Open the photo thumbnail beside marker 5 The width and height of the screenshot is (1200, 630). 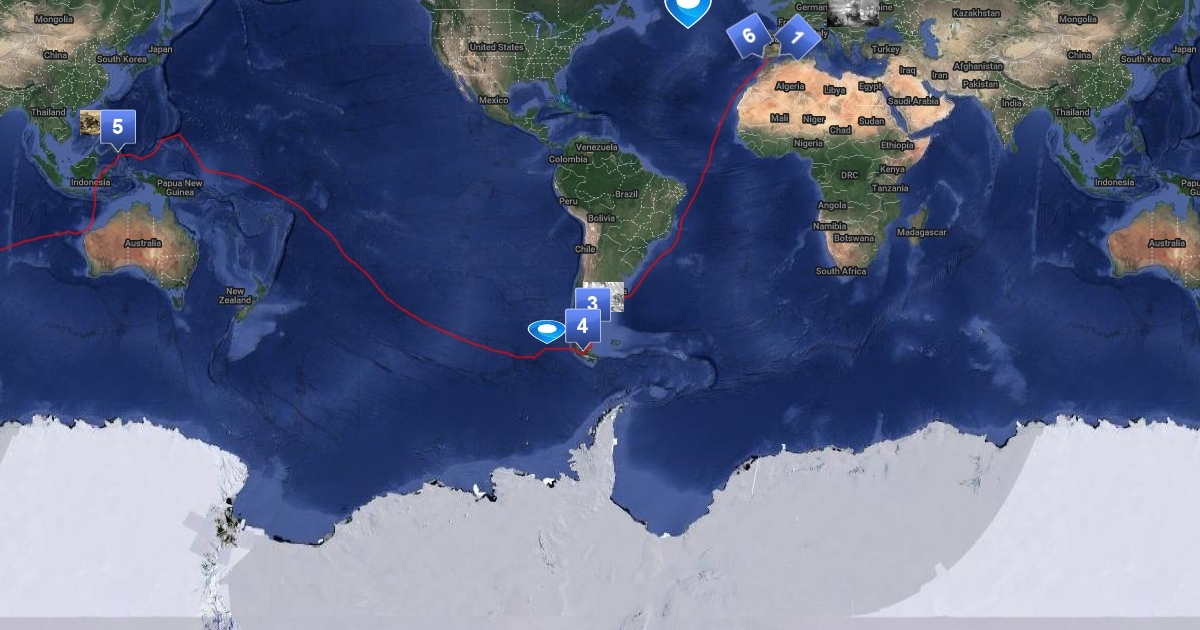tap(90, 122)
